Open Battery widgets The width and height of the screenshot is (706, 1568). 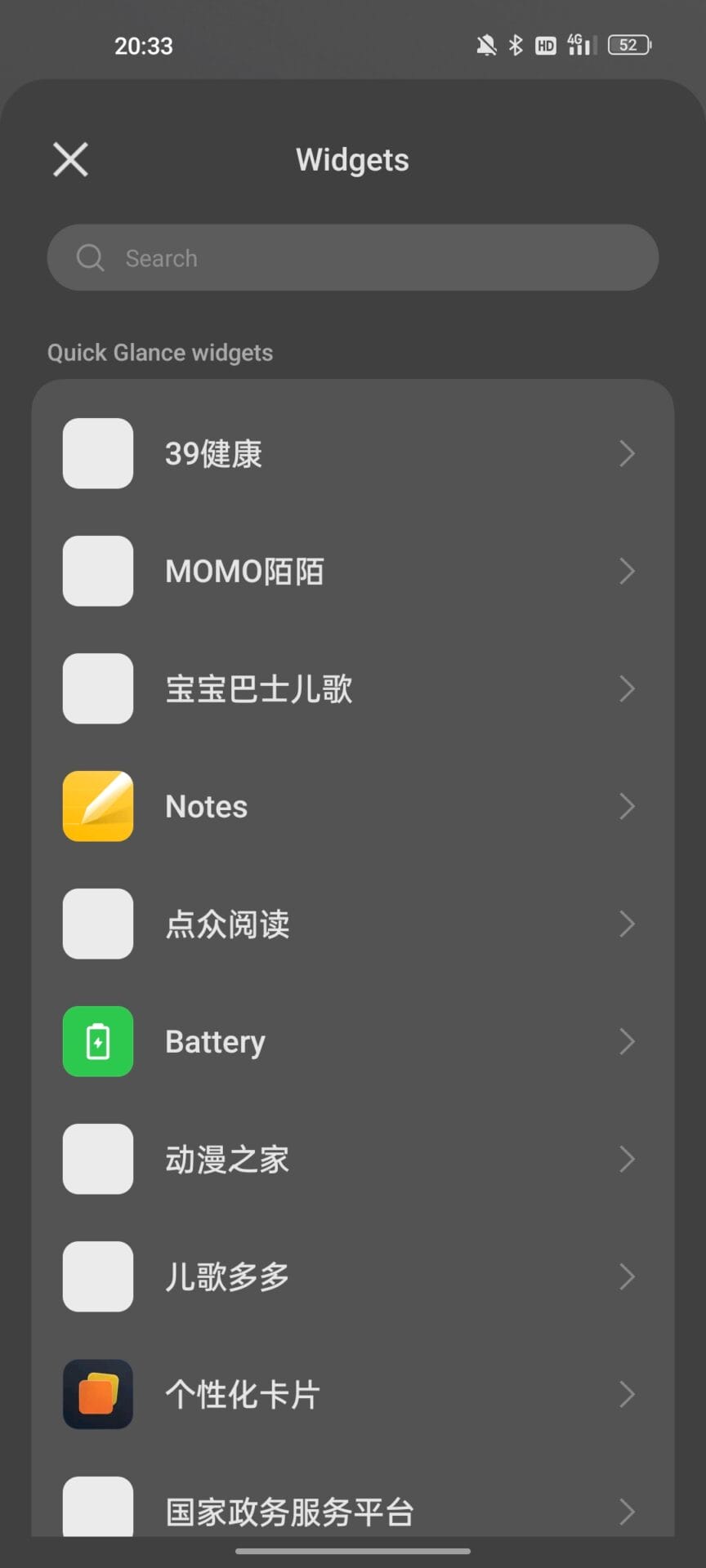[x=353, y=1042]
